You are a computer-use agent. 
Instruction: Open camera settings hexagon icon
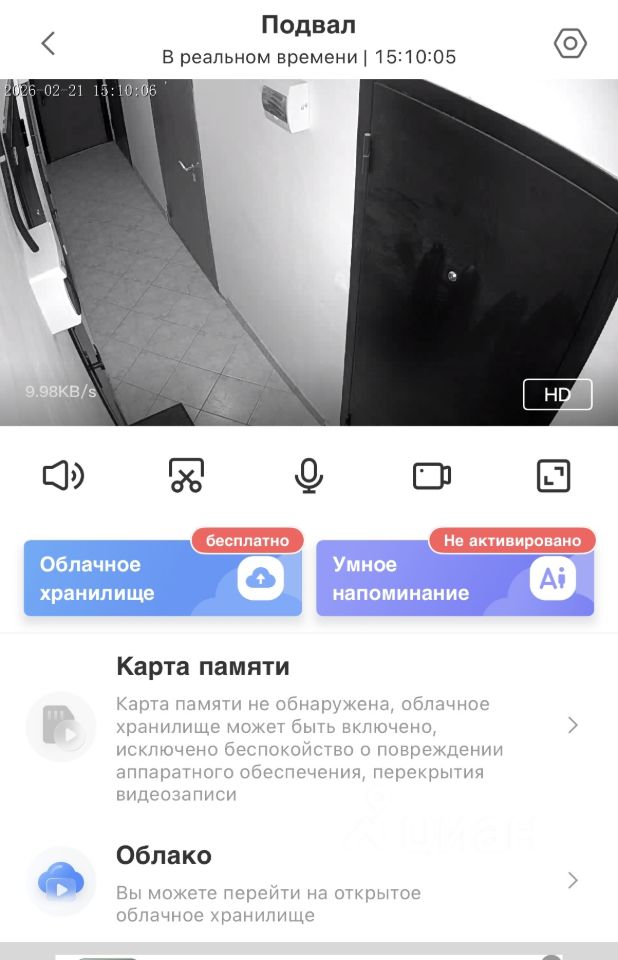pos(570,43)
